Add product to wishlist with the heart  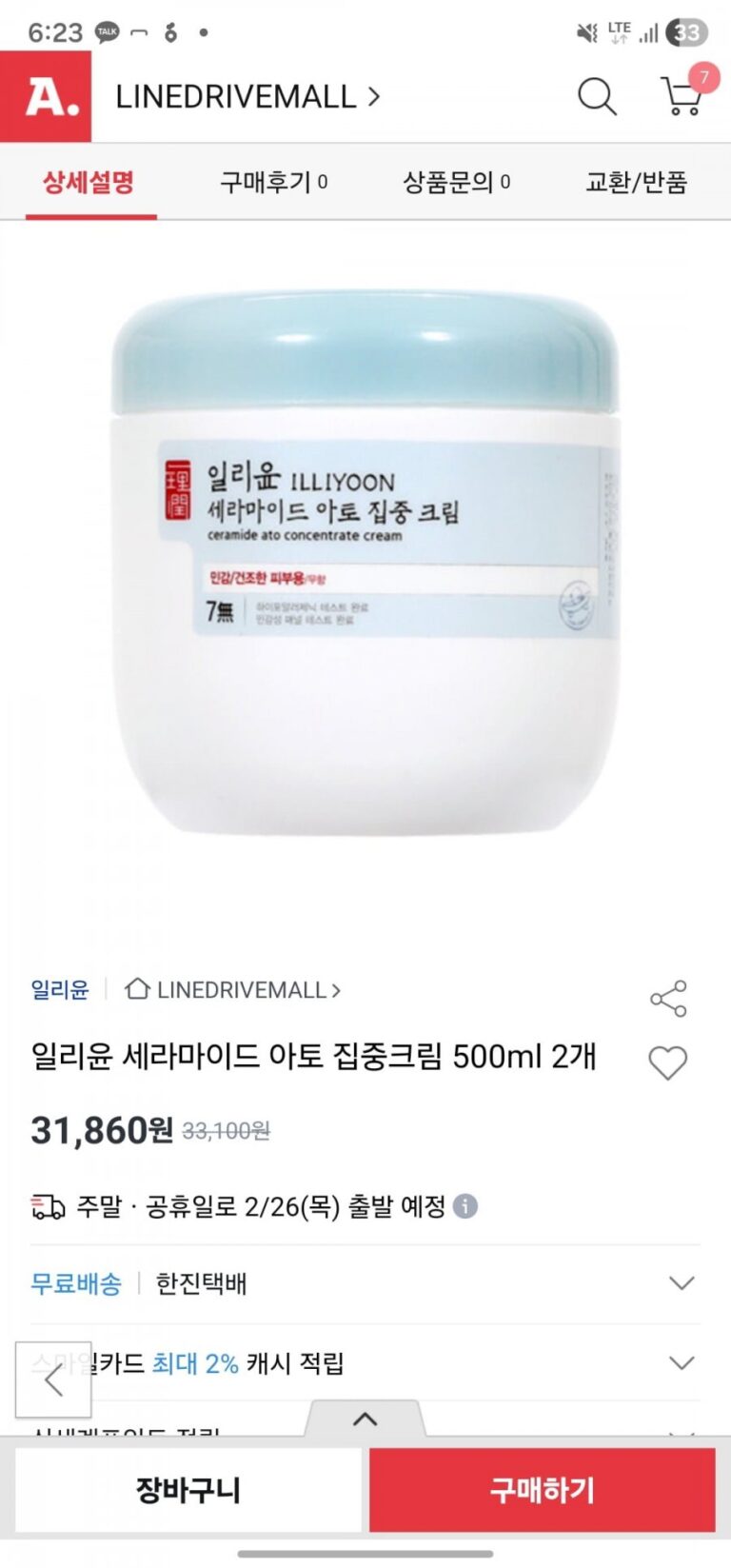pos(667,1062)
